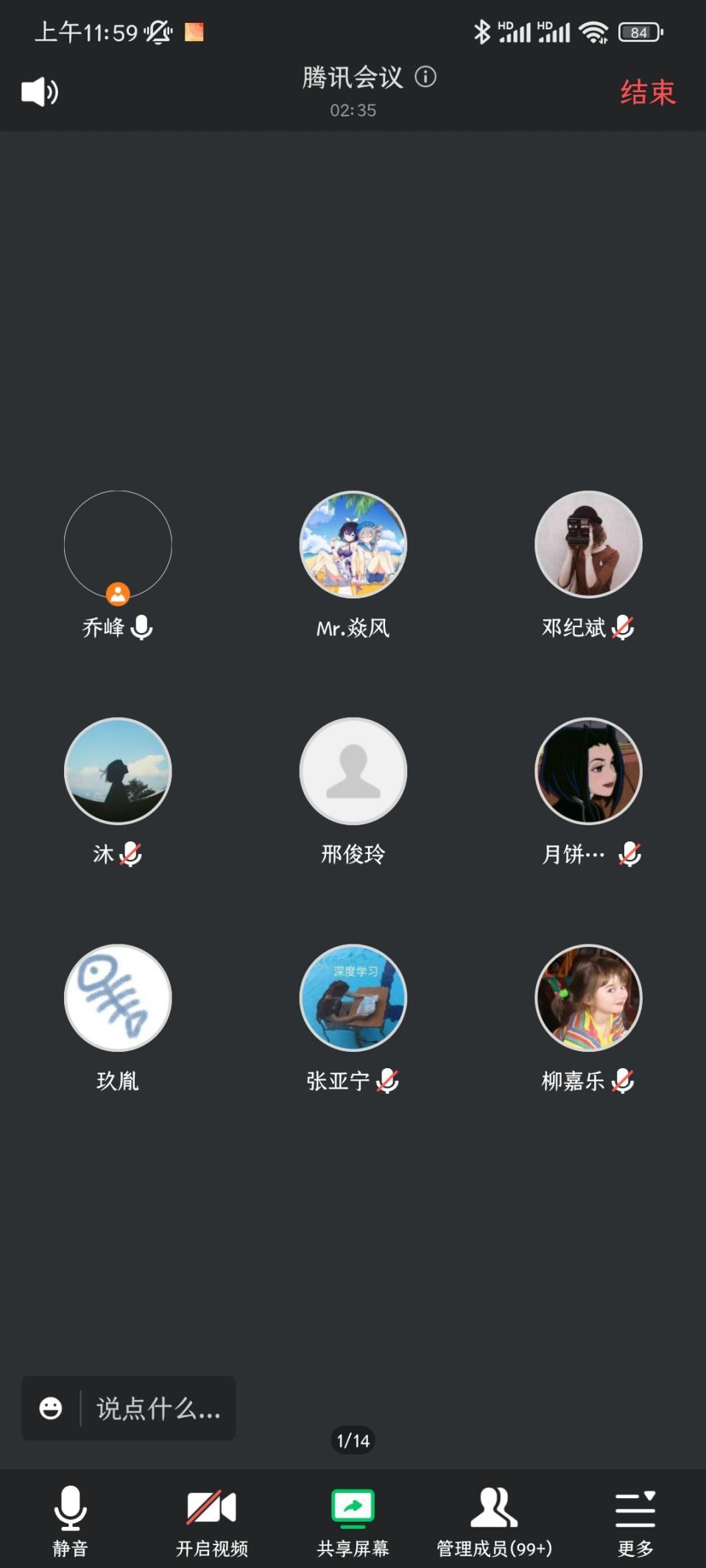This screenshot has height=1568, width=706.
Task: Tap participant 邓纪斌's avatar
Action: 588,545
